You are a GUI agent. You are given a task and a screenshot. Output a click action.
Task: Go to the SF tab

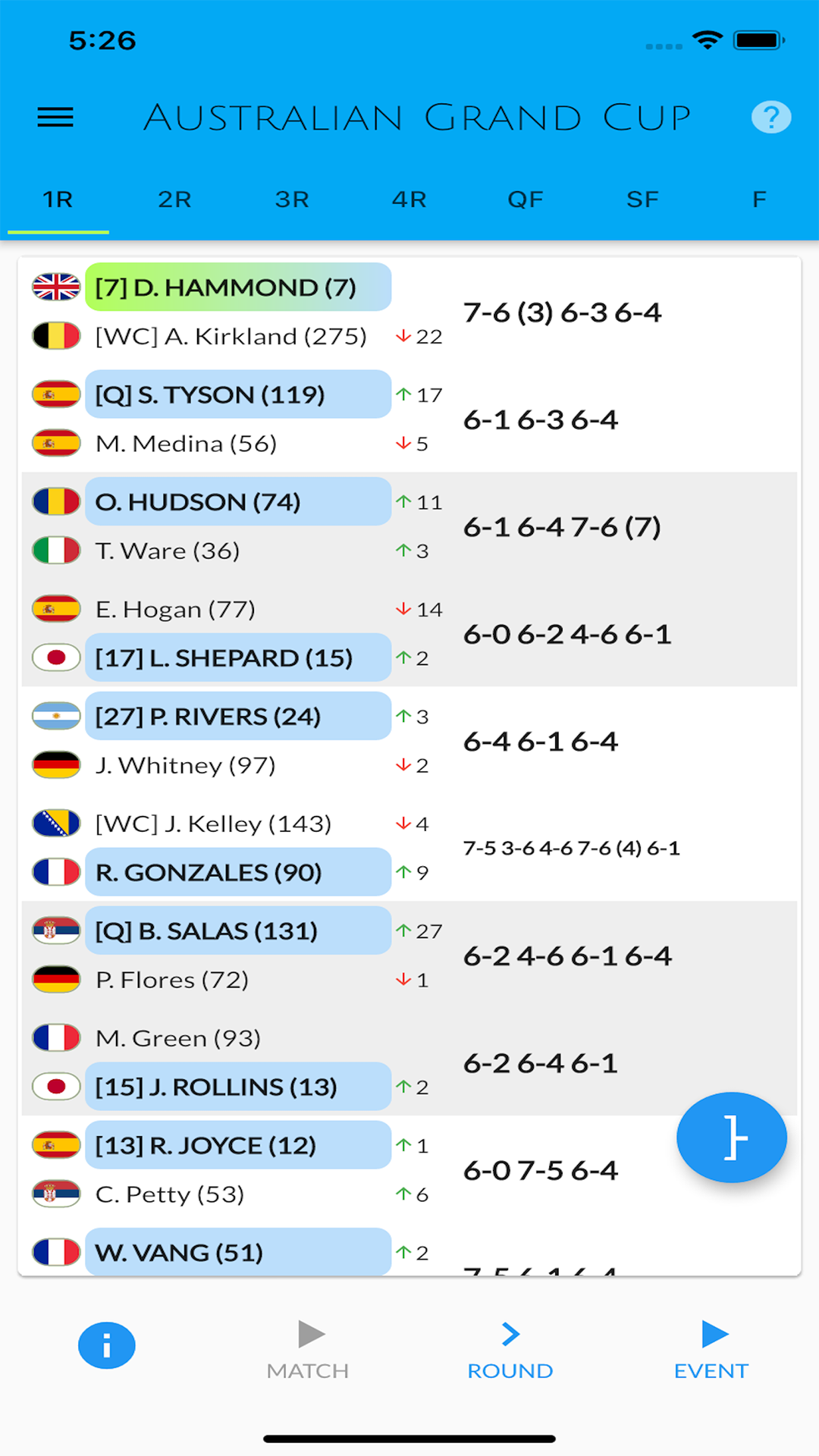point(642,199)
